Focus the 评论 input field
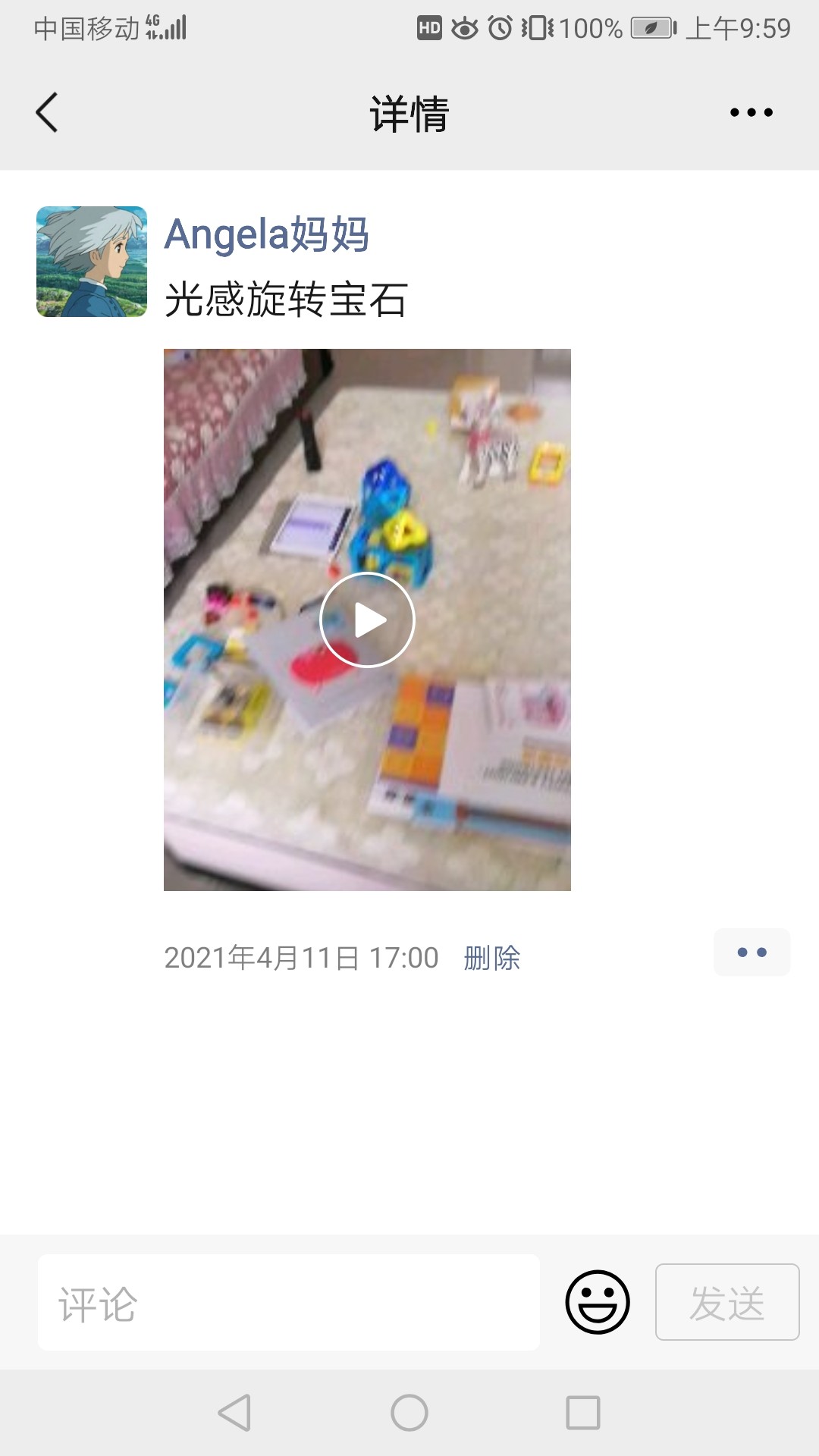819x1456 pixels. (288, 1303)
